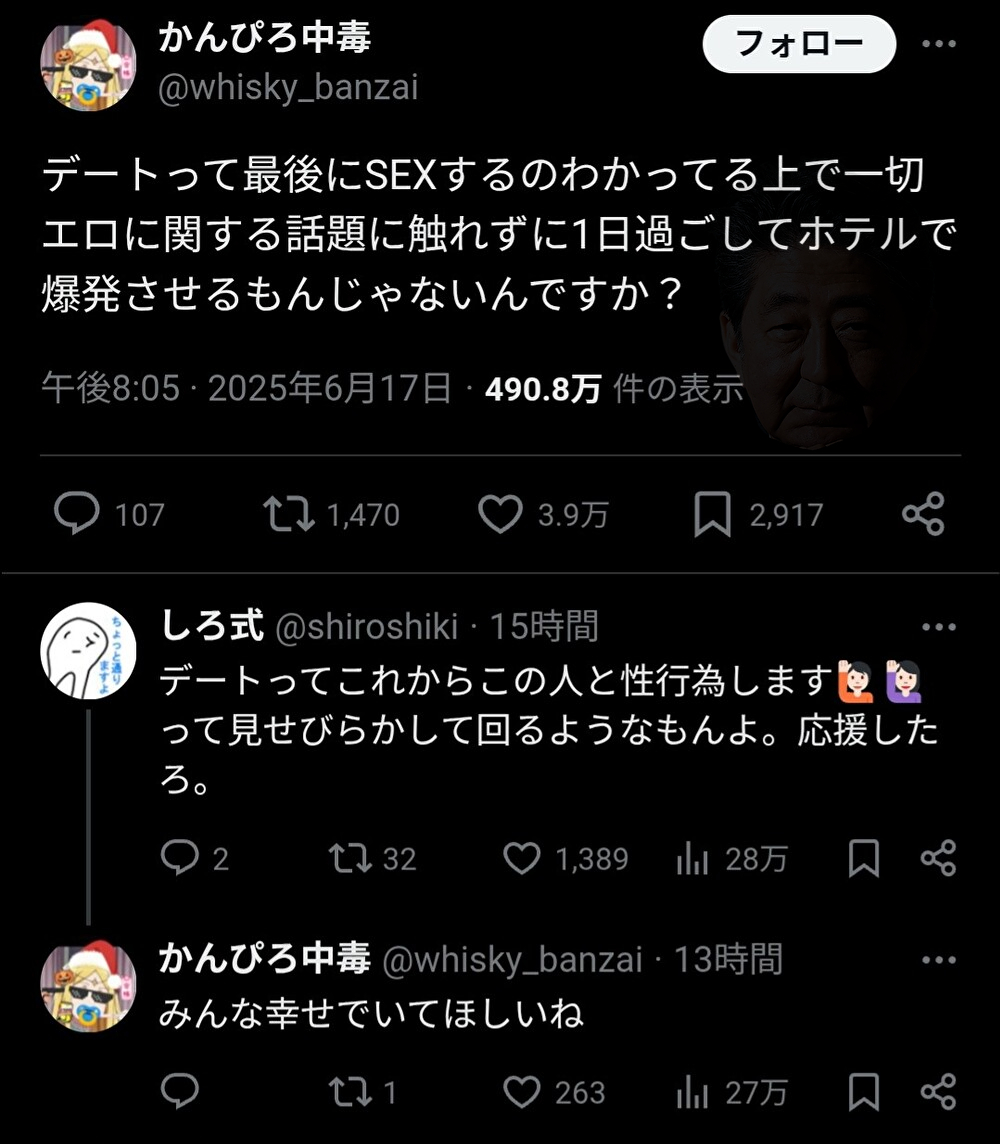The height and width of the screenshot is (1144, 1000).
Task: Open overflow menu on しろ式's reply
Action: 938,628
